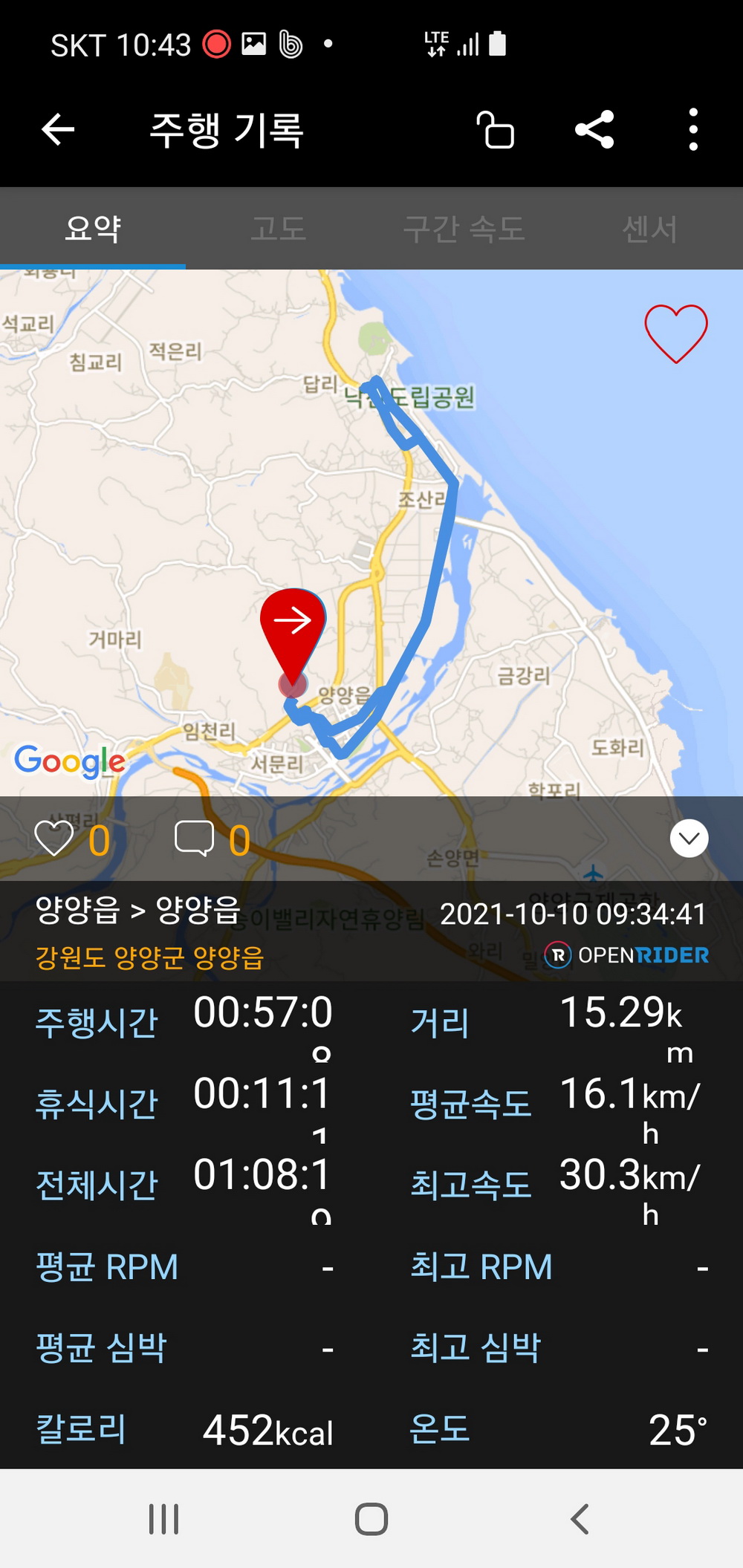This screenshot has width=743, height=1568.
Task: Select the 센서 tab
Action: [x=650, y=228]
